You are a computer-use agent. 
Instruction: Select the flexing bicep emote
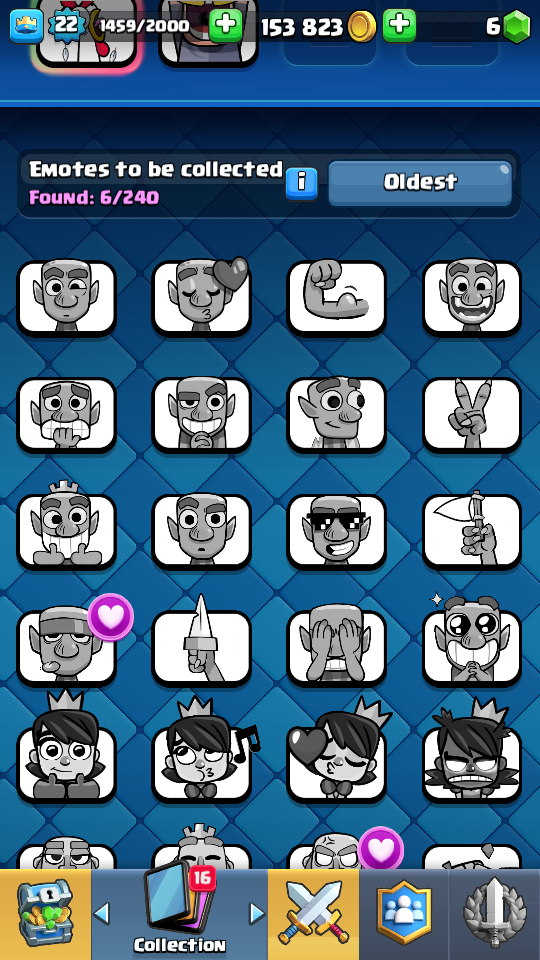[x=336, y=297]
